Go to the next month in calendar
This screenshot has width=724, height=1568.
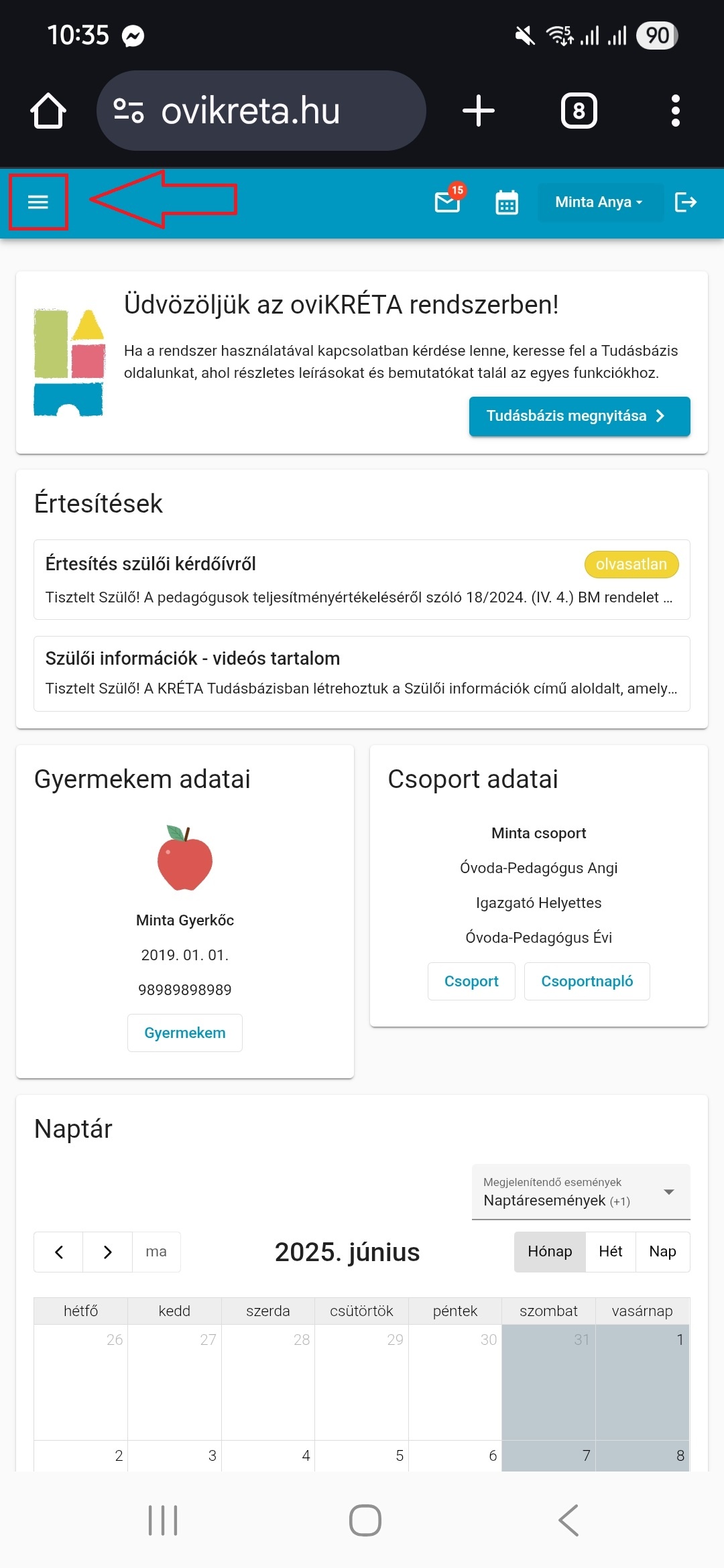click(x=108, y=1252)
